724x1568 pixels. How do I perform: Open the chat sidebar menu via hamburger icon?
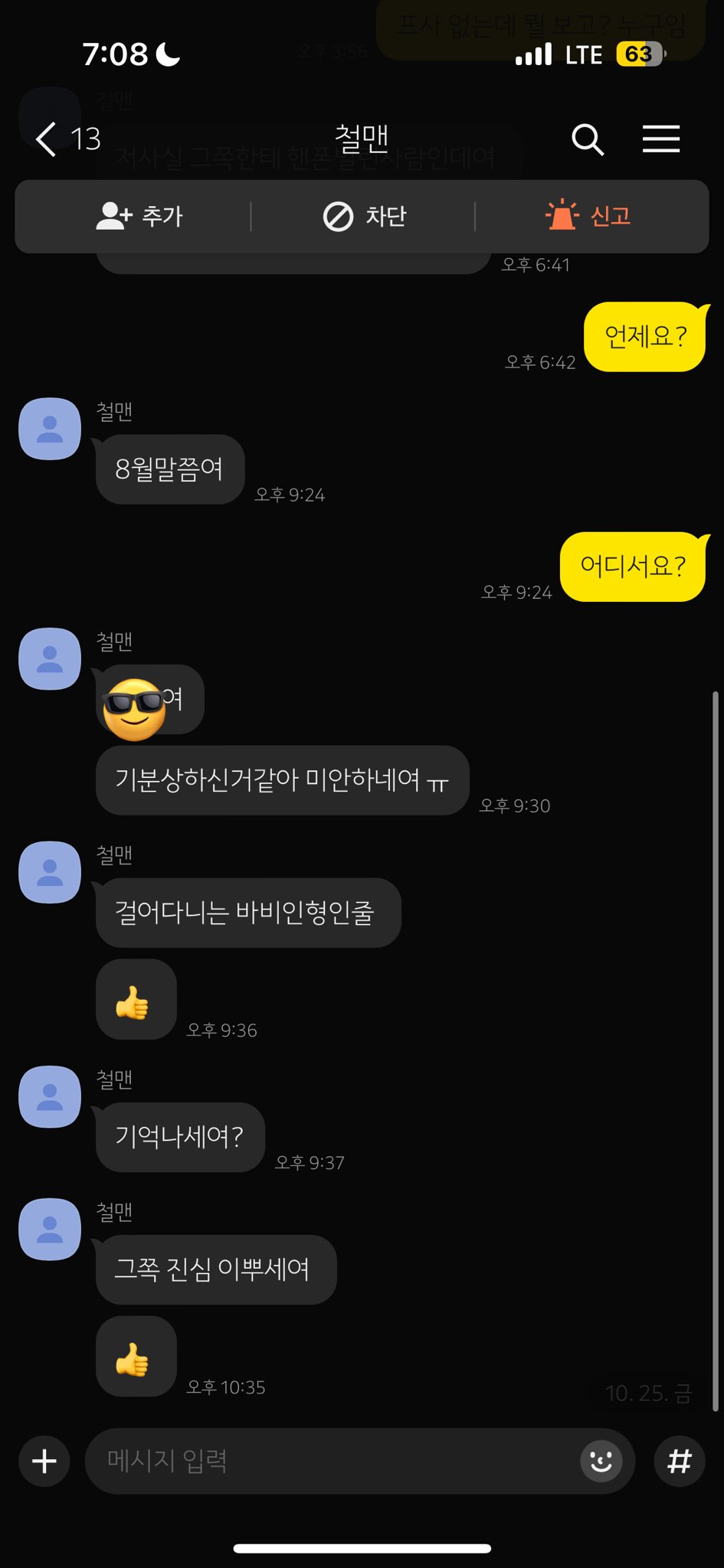(661, 139)
